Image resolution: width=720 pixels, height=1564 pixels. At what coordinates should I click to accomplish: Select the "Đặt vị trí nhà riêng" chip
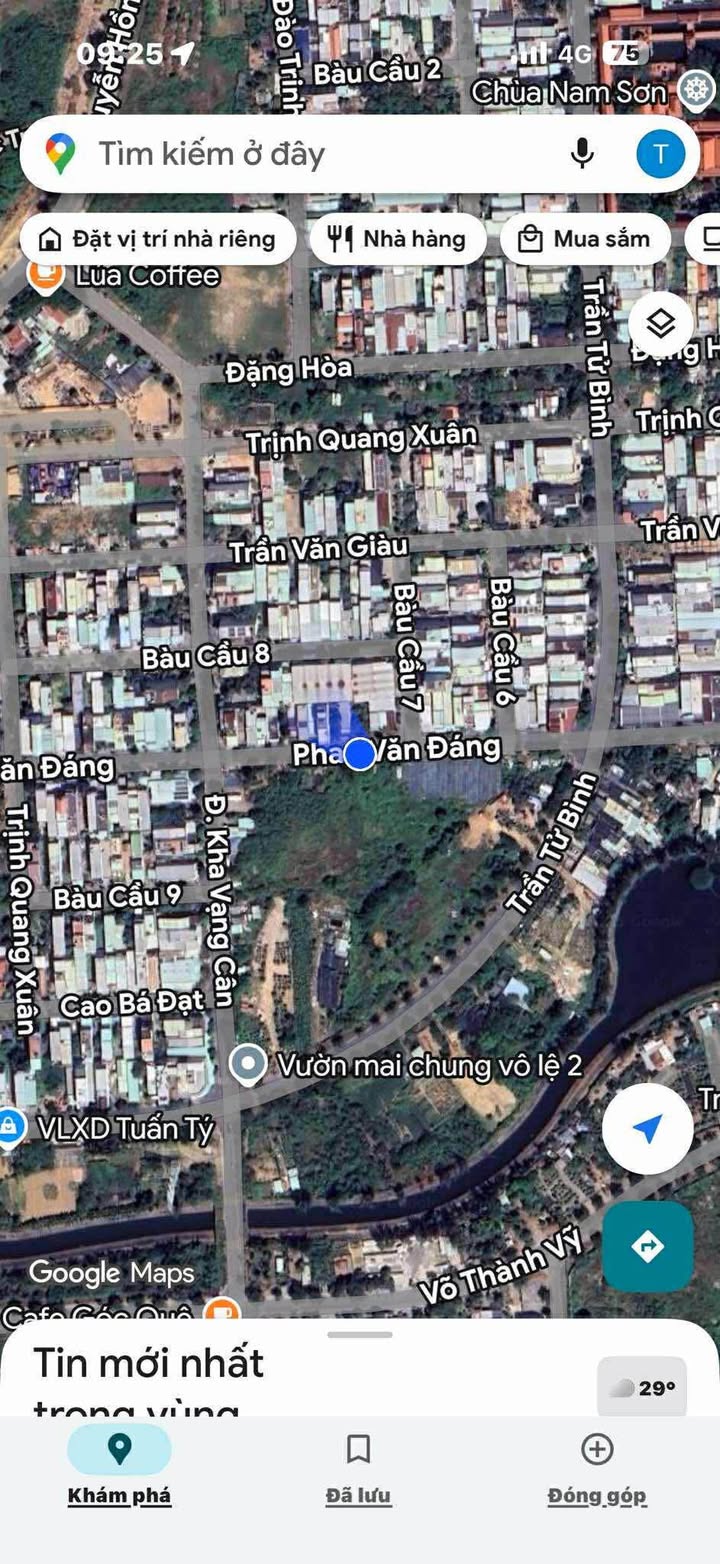click(157, 239)
